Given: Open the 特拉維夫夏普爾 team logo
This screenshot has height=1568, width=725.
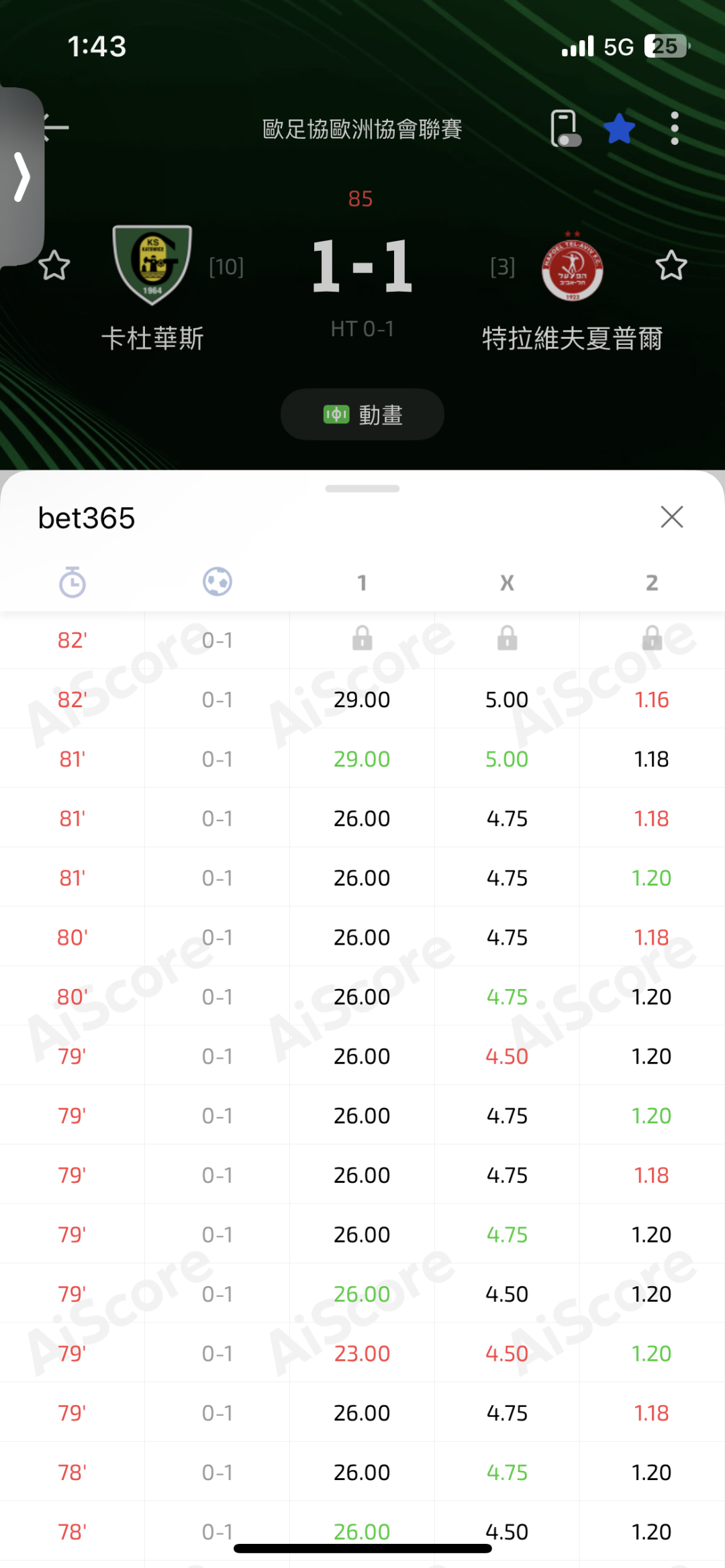Looking at the screenshot, I should [x=573, y=266].
